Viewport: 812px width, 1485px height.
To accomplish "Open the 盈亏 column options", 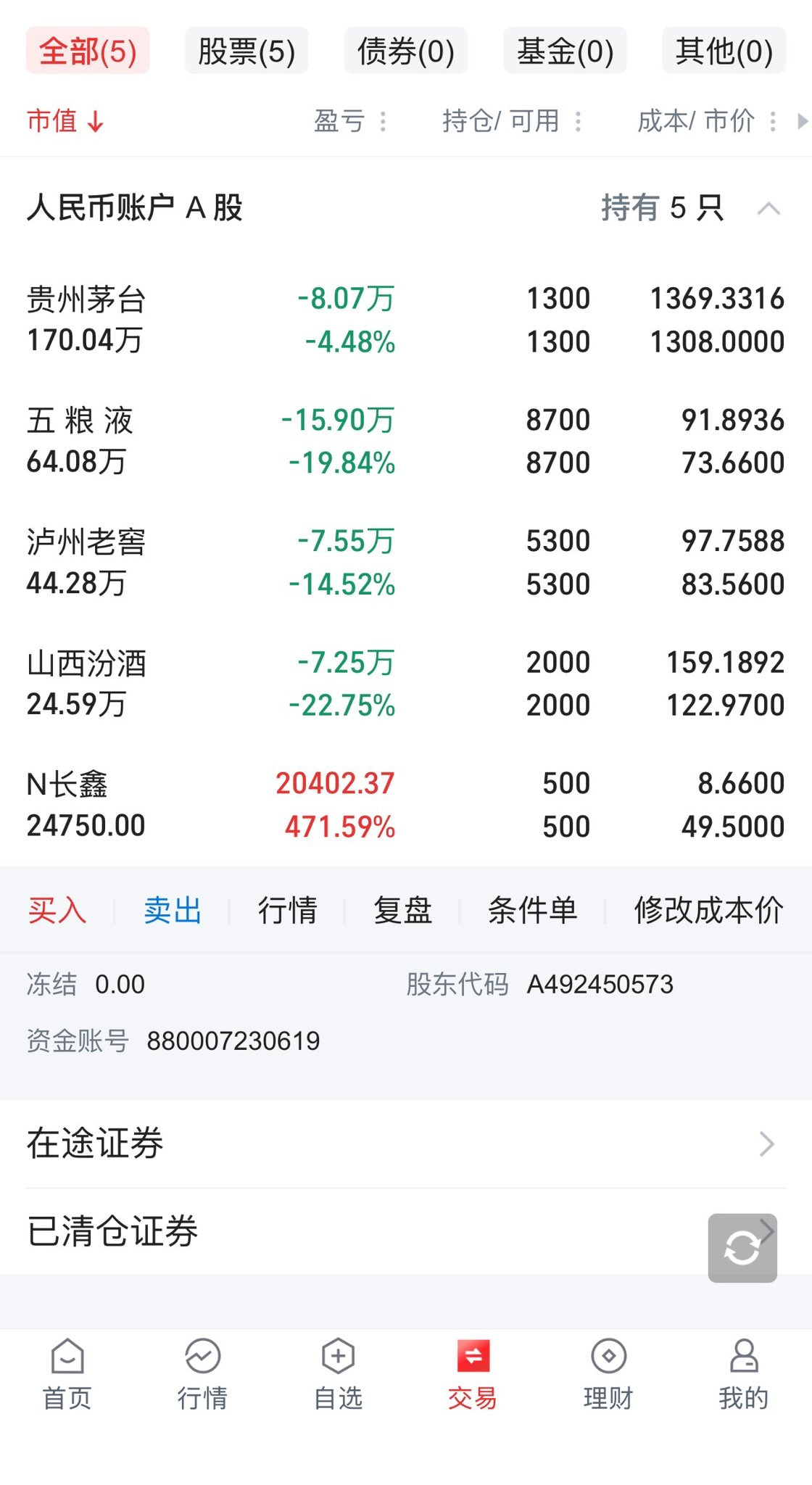I will tap(350, 120).
